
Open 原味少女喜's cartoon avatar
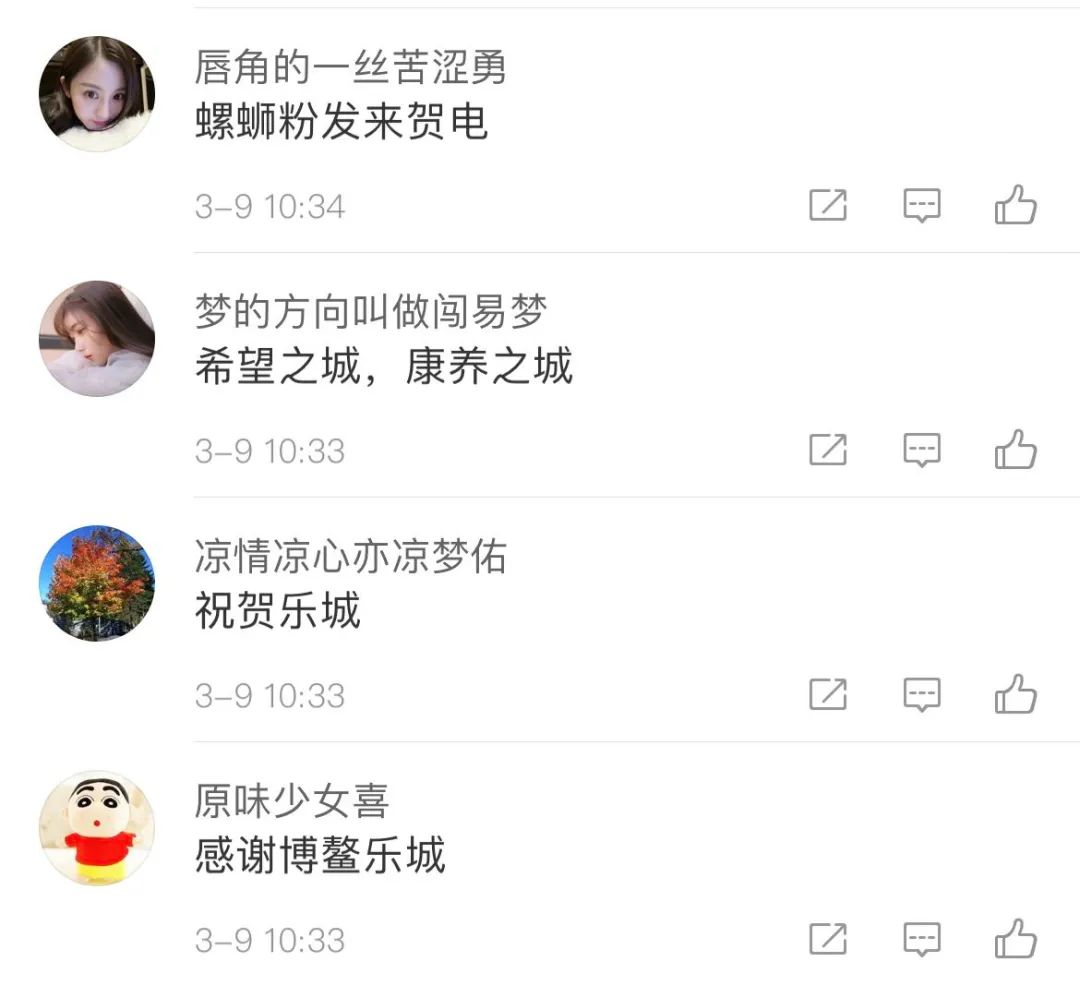click(97, 828)
